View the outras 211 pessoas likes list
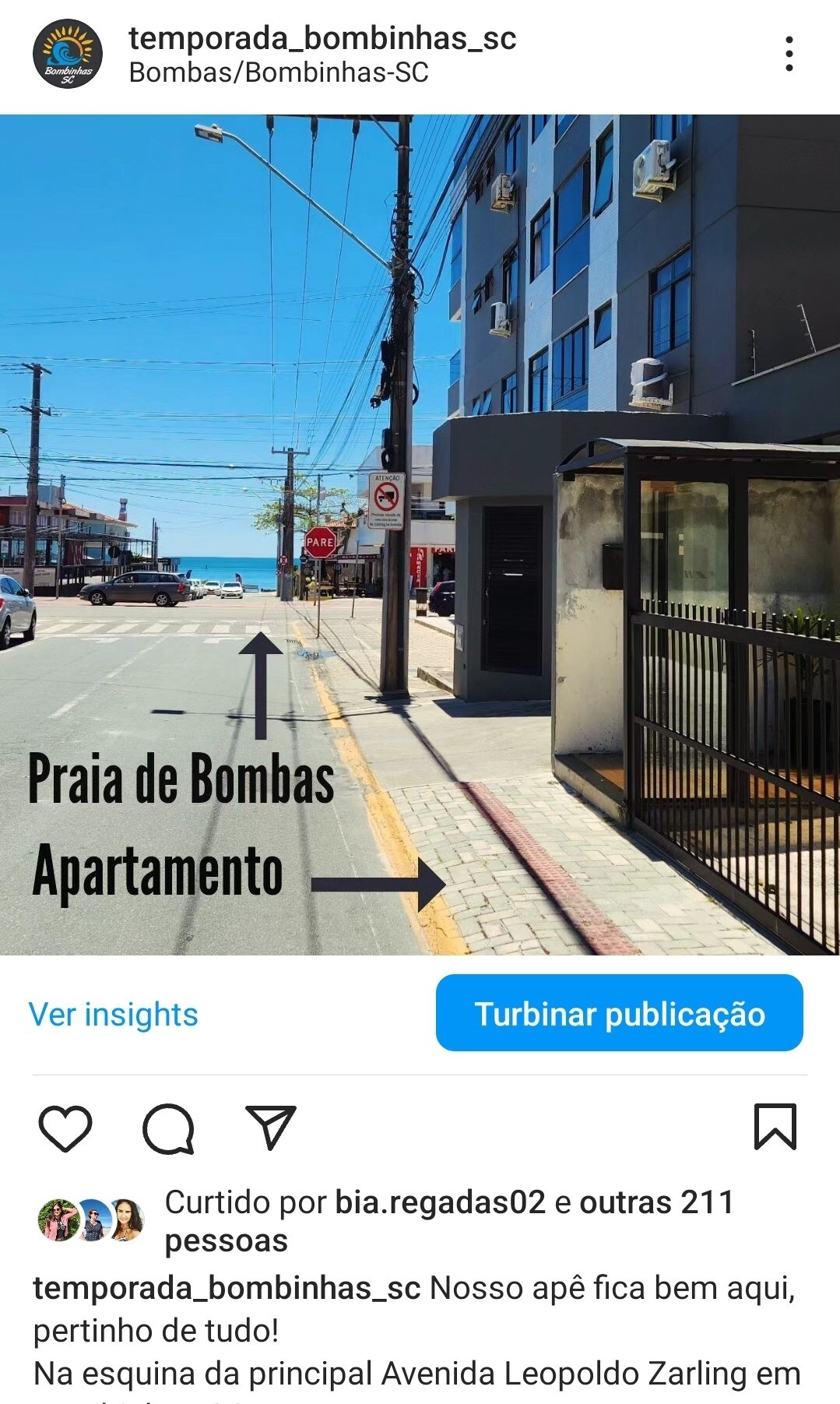840x1404 pixels. (655, 1202)
